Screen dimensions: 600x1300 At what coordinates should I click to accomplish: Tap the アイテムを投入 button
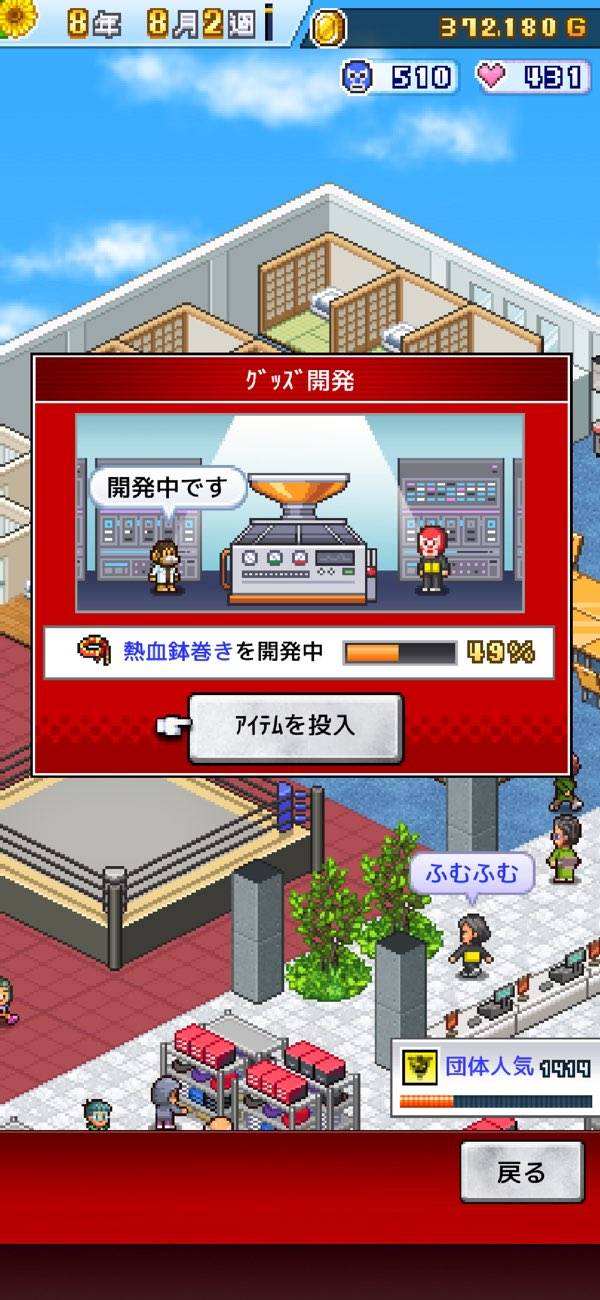[x=295, y=727]
